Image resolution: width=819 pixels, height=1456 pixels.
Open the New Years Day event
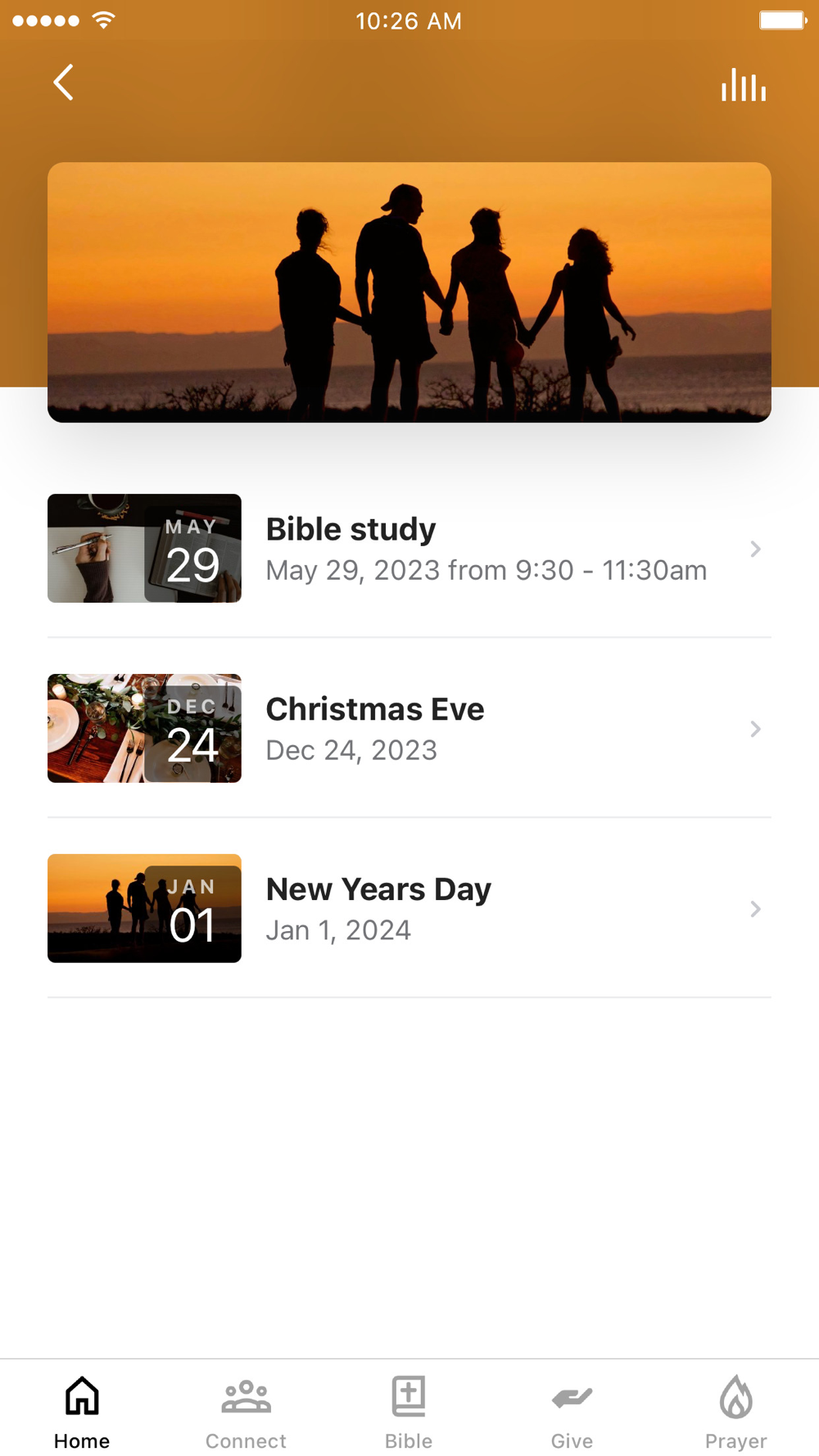(409, 908)
